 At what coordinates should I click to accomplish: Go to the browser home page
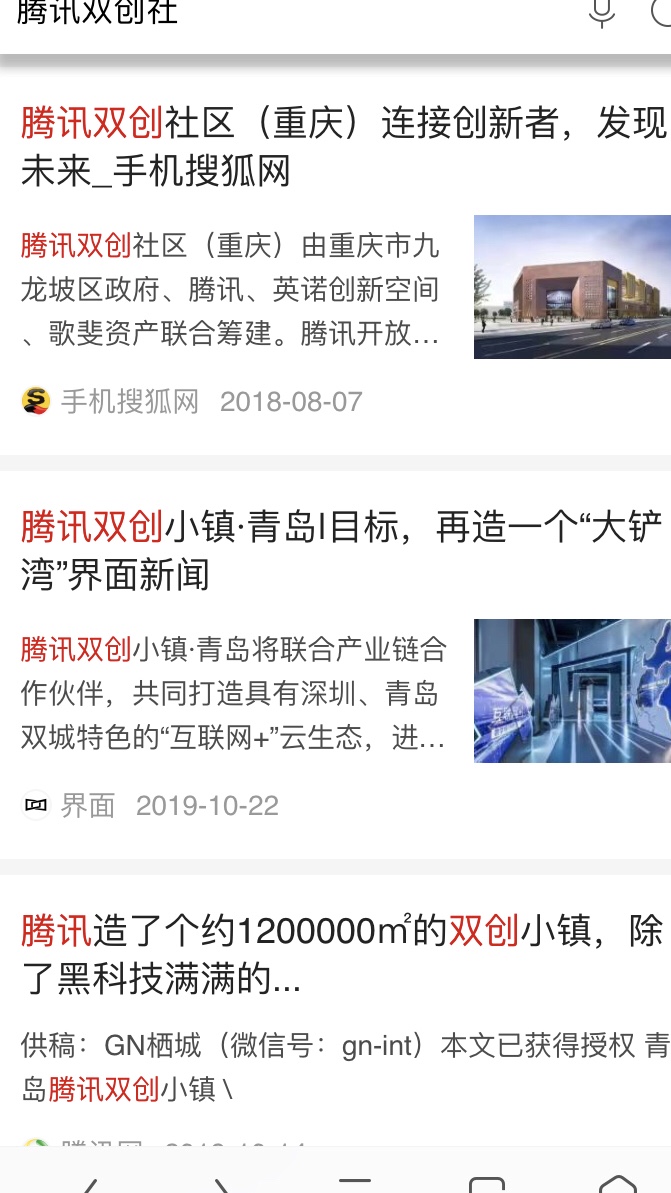click(617, 1184)
